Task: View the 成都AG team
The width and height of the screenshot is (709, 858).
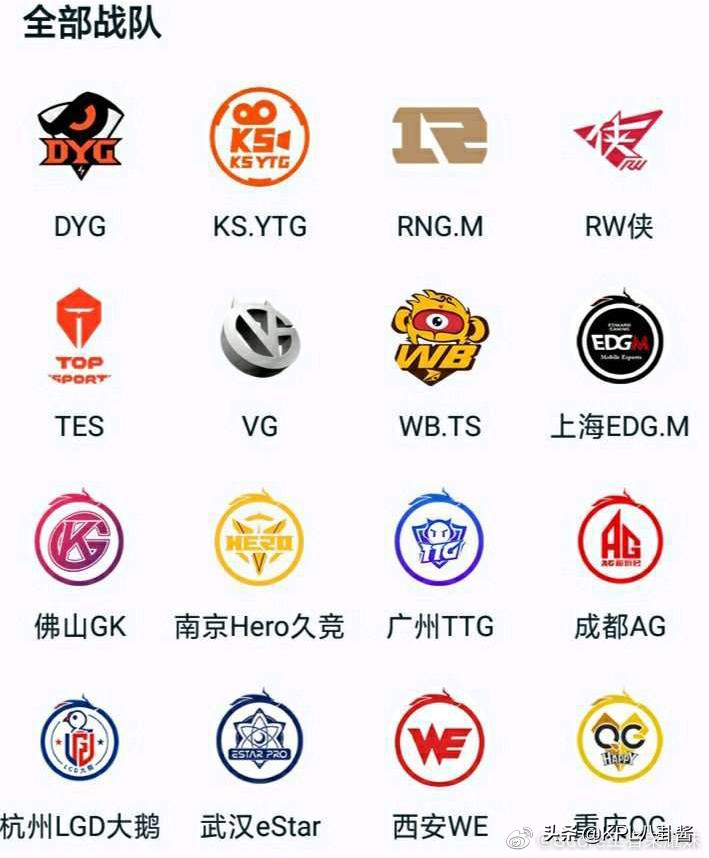Action: click(619, 540)
